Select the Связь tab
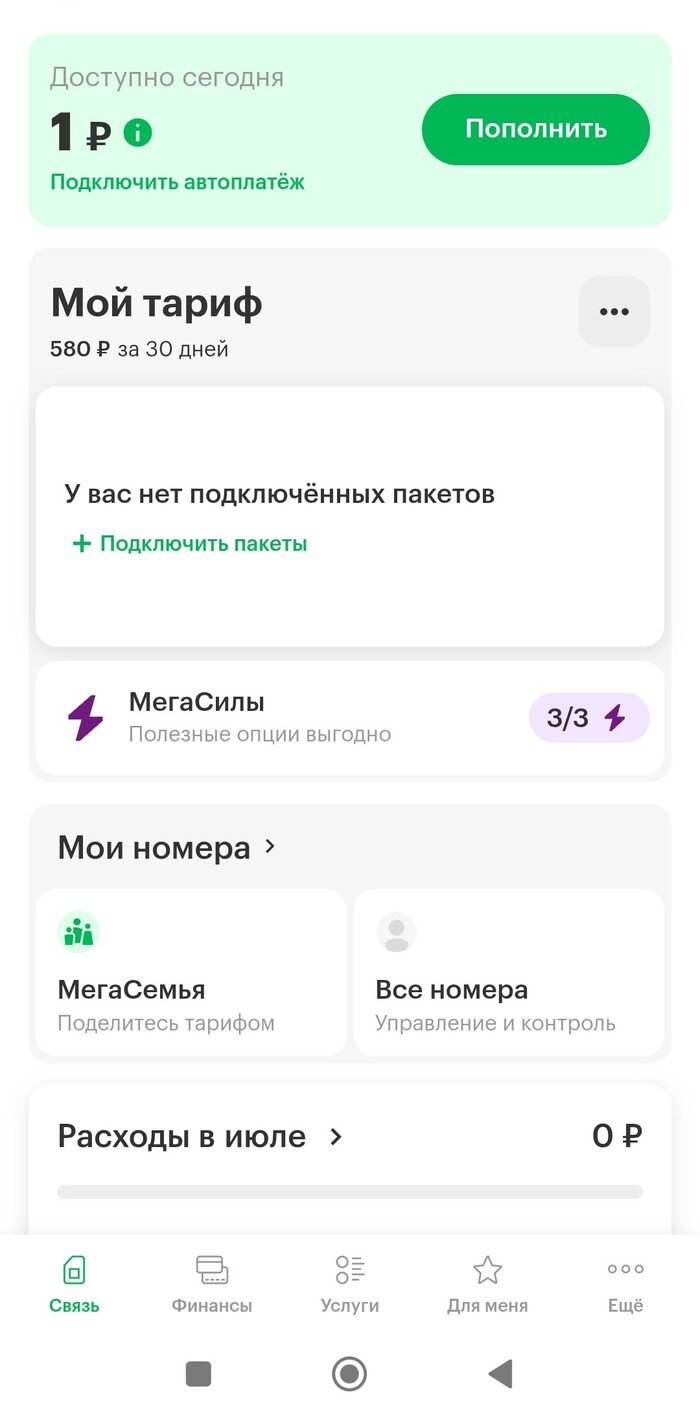The image size is (700, 1418). [75, 1284]
